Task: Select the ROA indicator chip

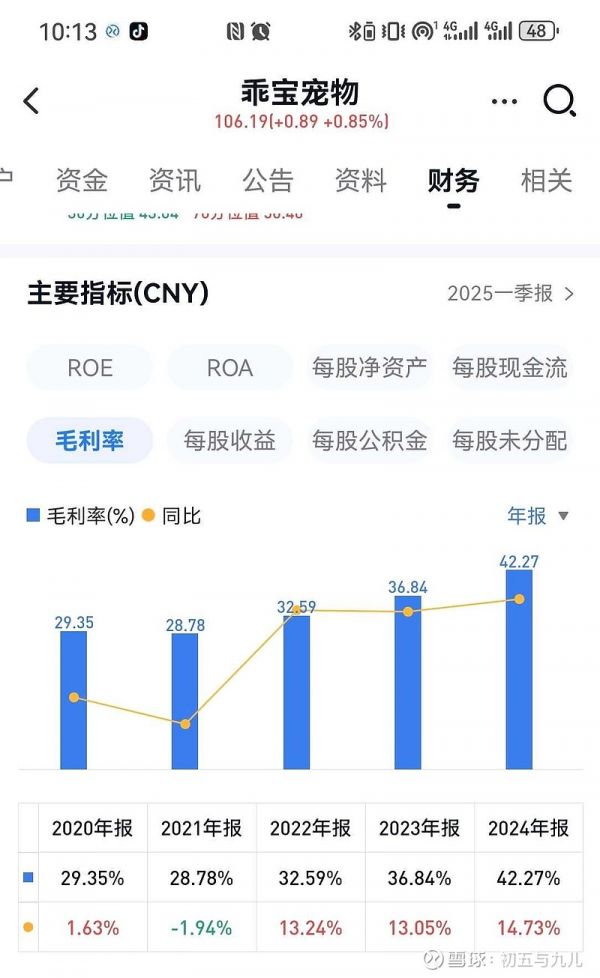Action: click(x=230, y=368)
